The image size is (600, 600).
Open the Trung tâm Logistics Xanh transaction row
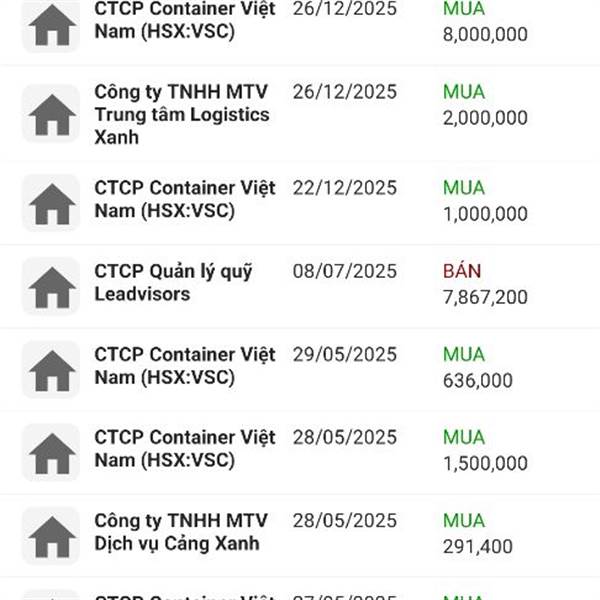[x=300, y=114]
